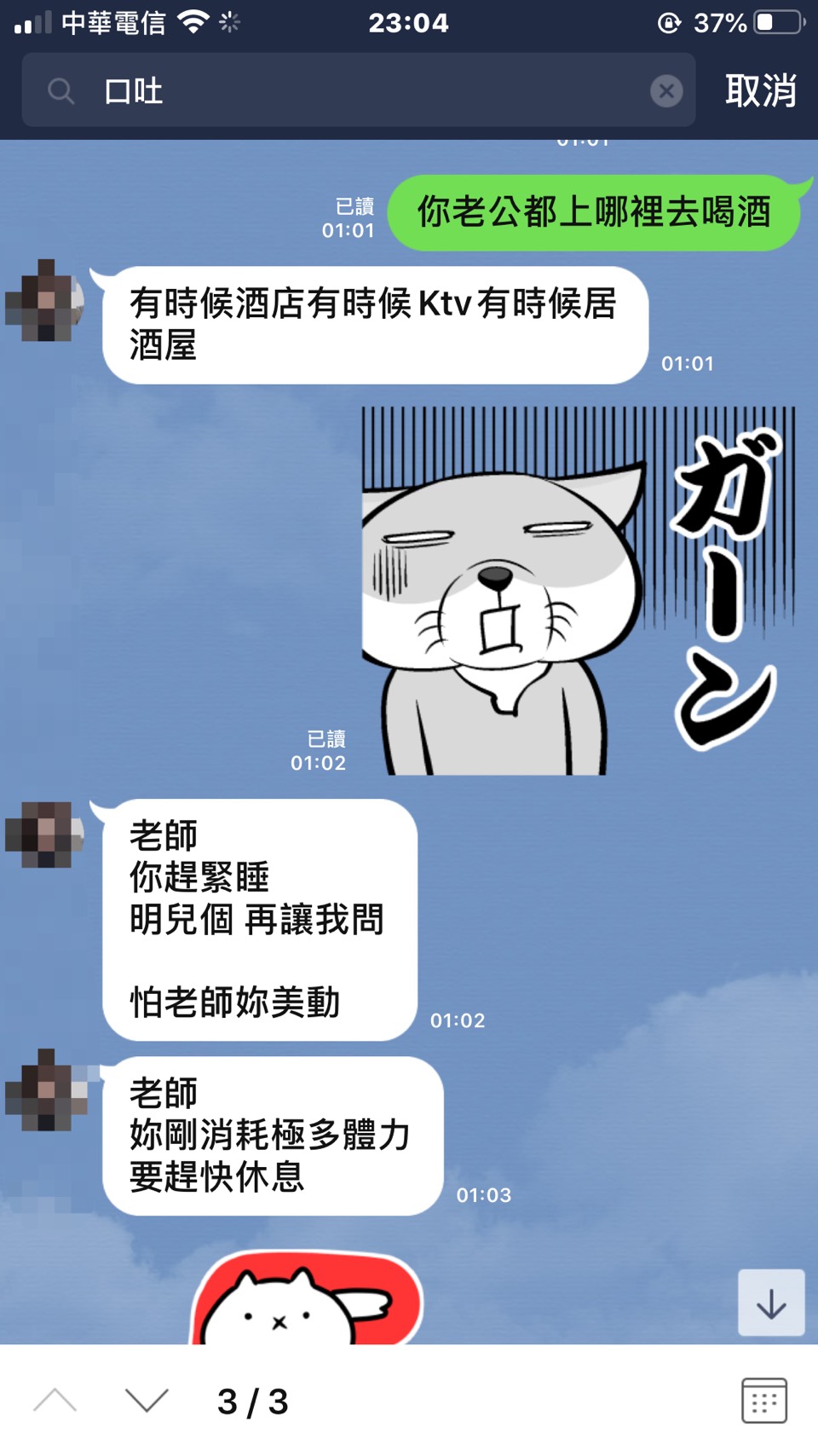
Task: Open the sender's avatar beside 有時候酒店 message
Action: pyautogui.click(x=45, y=301)
